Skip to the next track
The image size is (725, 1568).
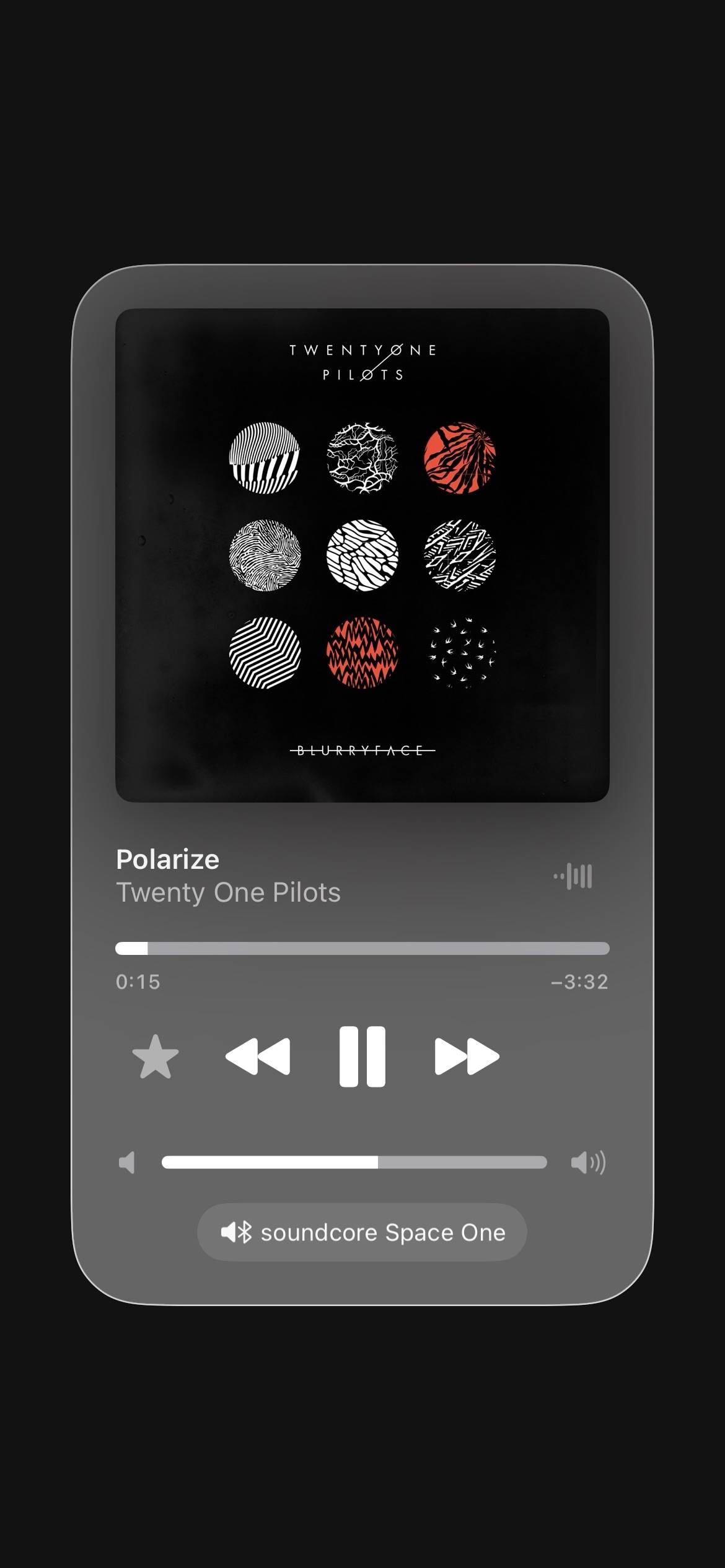(467, 1056)
